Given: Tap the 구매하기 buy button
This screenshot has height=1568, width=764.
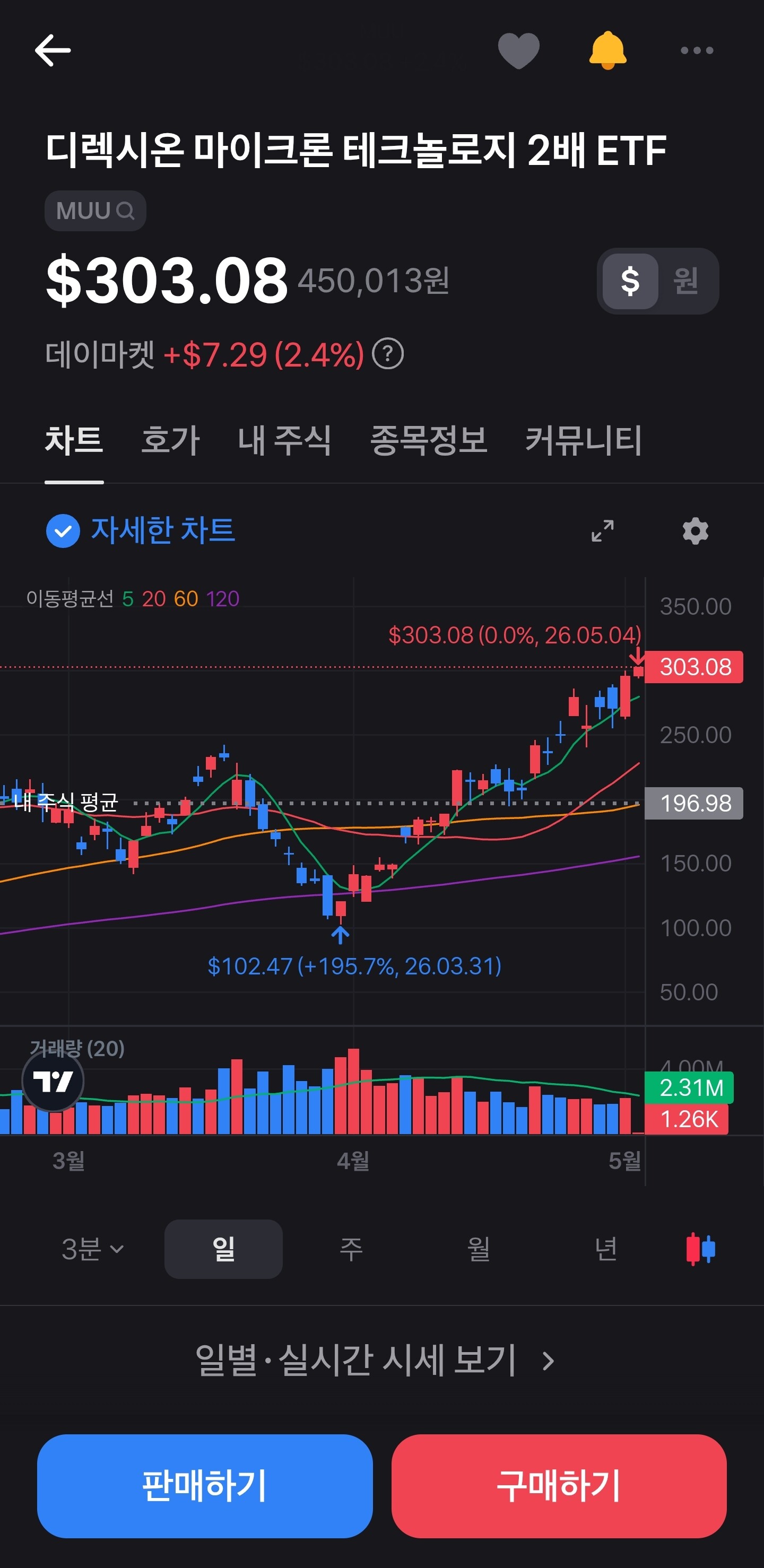Looking at the screenshot, I should [559, 1486].
